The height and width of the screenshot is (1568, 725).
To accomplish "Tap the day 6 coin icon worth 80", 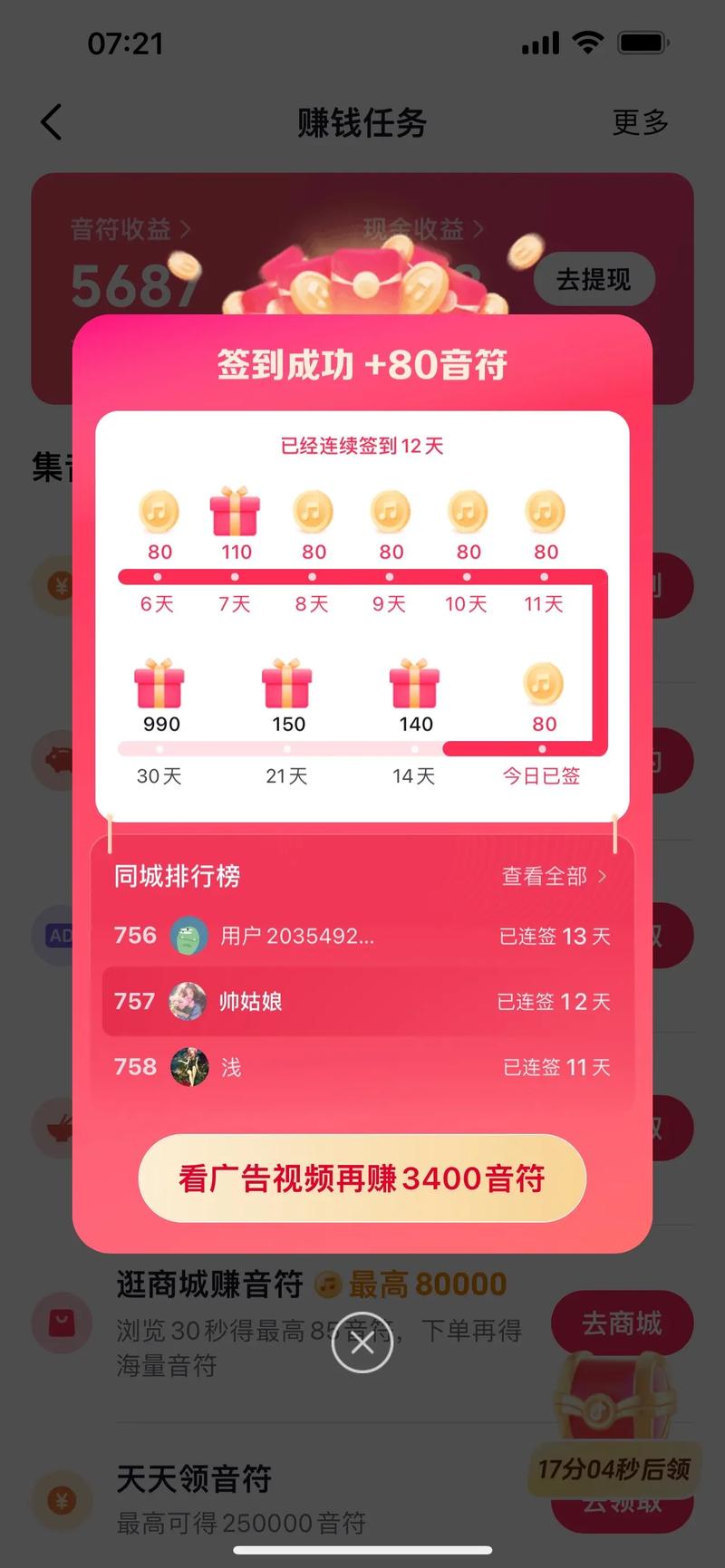I will tap(158, 514).
